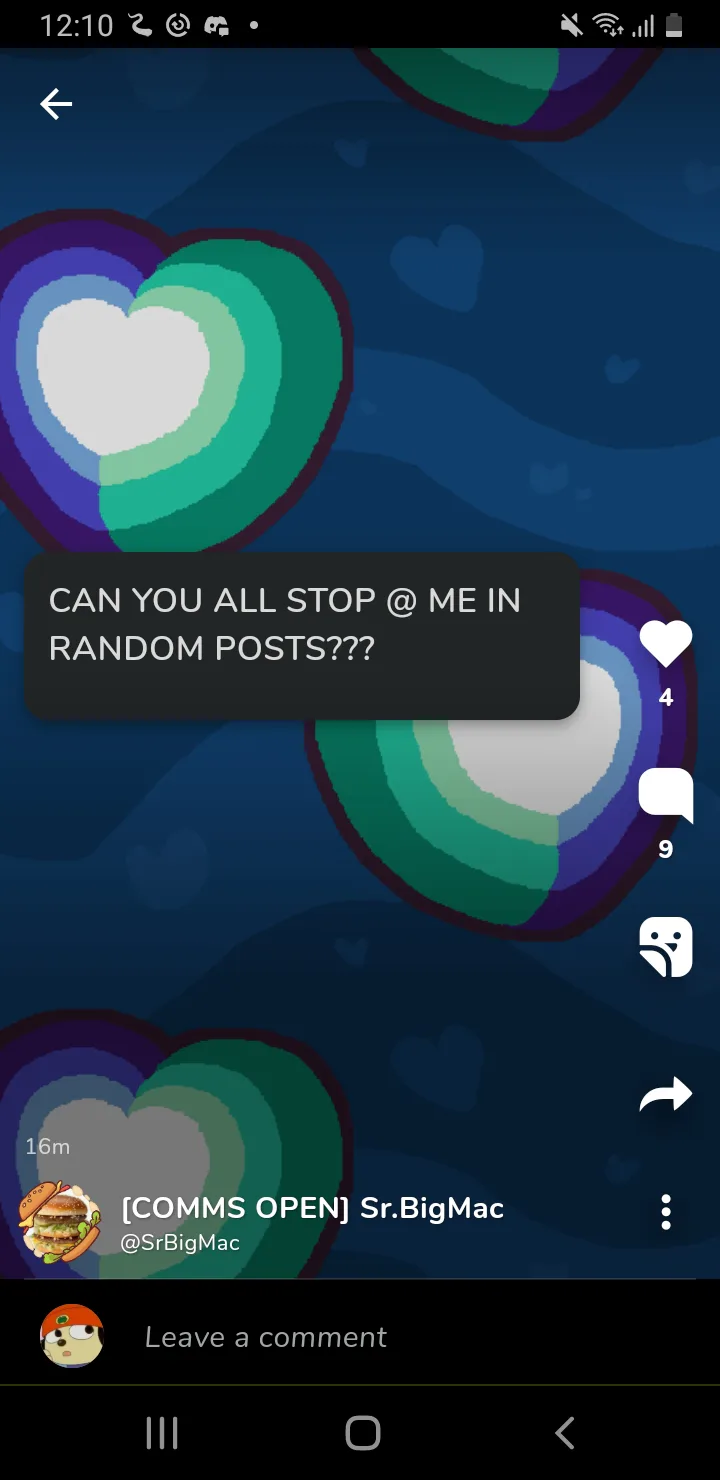
Task: Open the three-dot overflow menu
Action: (x=666, y=1212)
